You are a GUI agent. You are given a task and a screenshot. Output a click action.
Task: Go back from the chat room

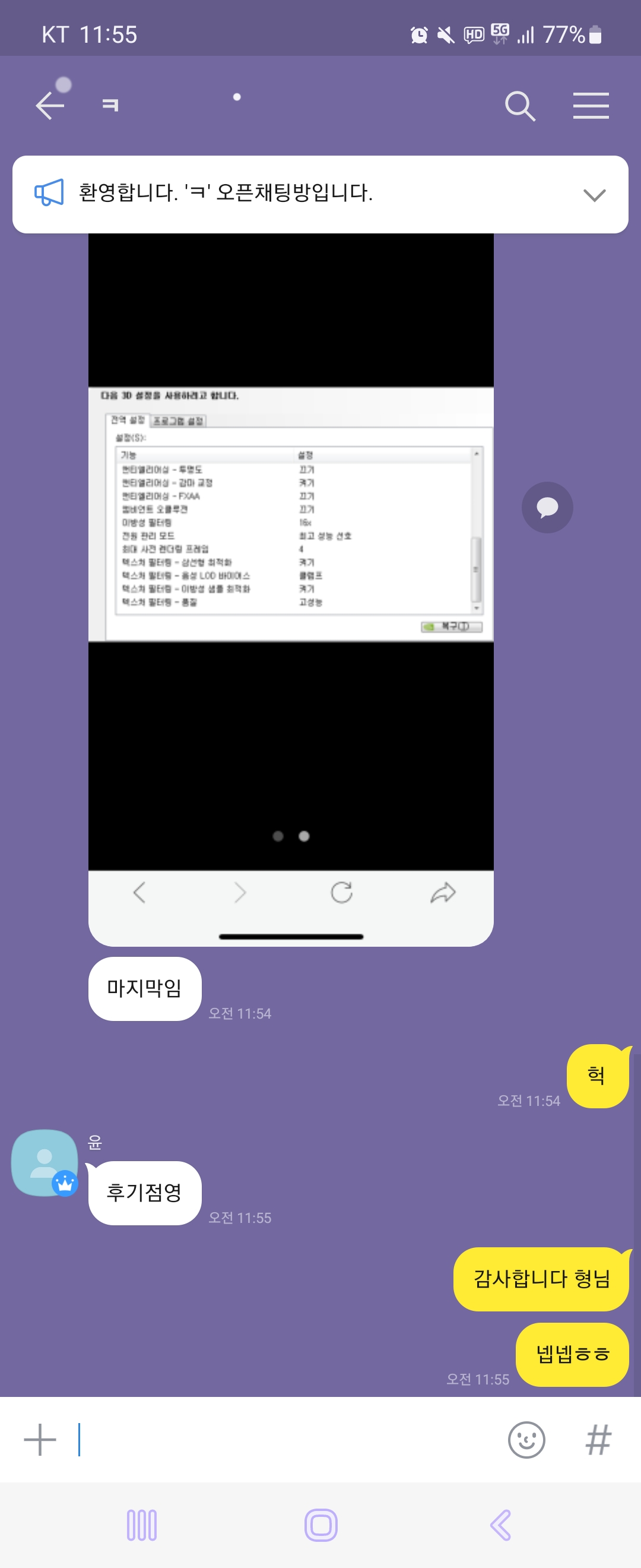50,106
